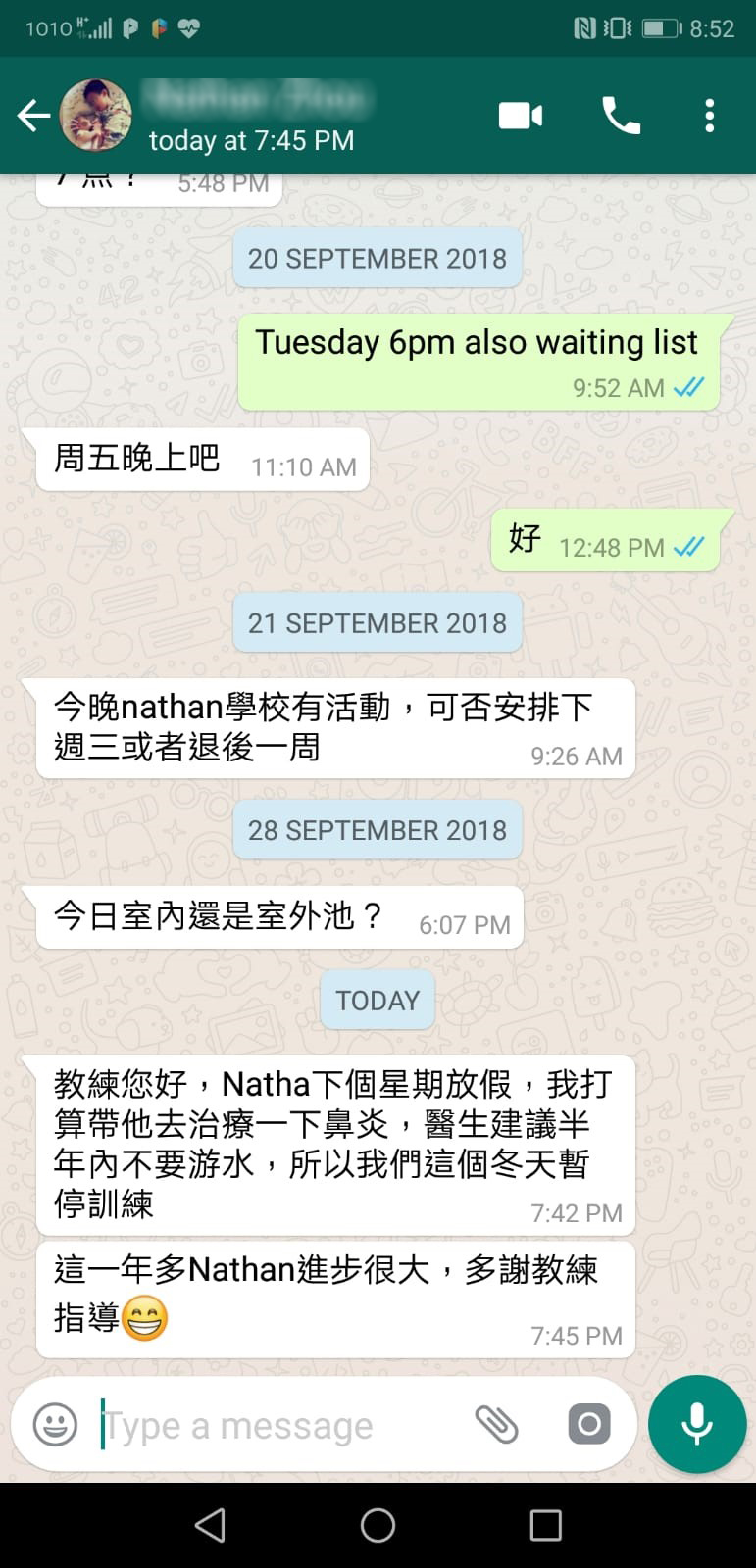Tap the system home button
756x1568 pixels.
(378, 1525)
